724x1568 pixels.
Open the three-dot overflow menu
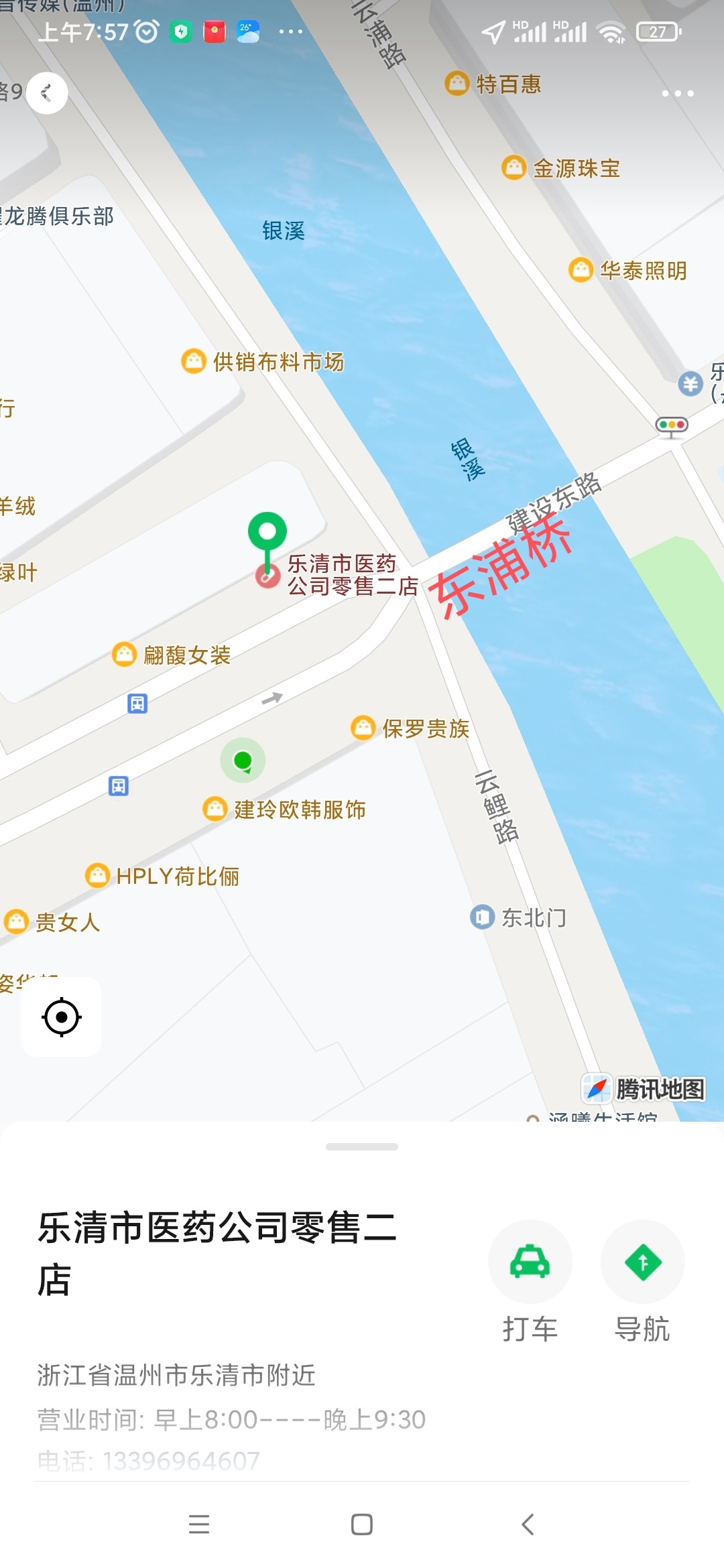[x=677, y=94]
